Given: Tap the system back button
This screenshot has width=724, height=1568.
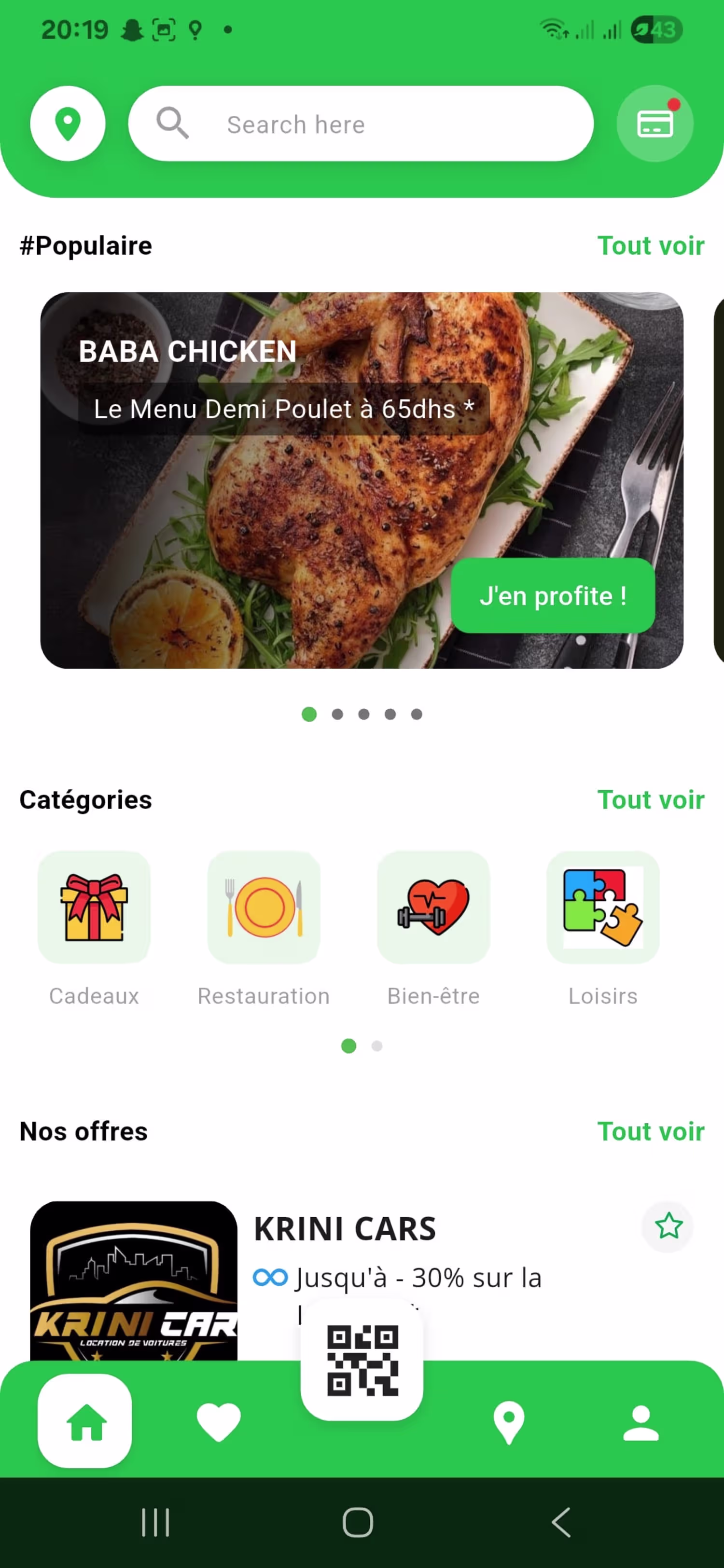Looking at the screenshot, I should click(x=561, y=1522).
